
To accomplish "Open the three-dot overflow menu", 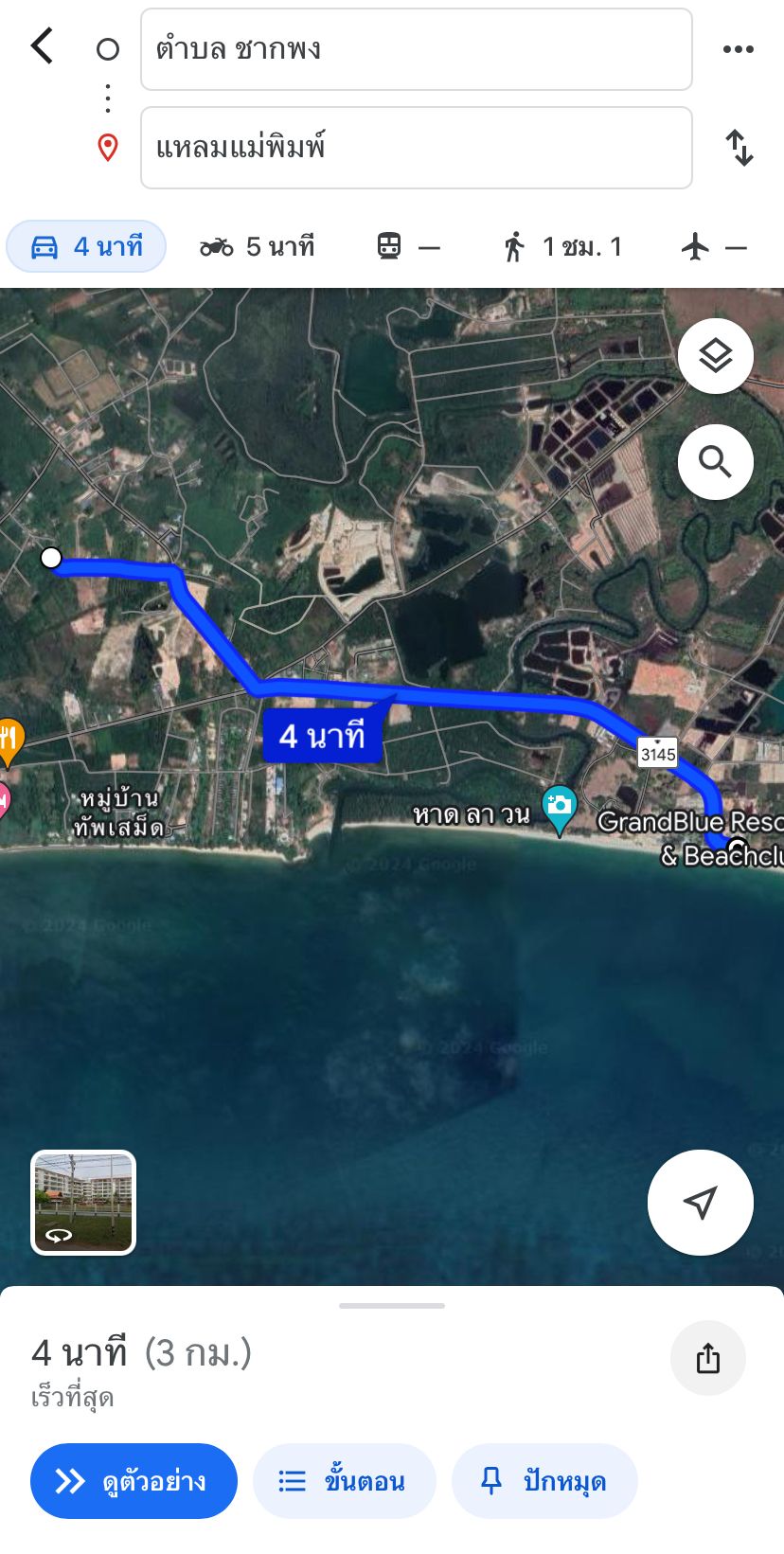I will [x=739, y=49].
